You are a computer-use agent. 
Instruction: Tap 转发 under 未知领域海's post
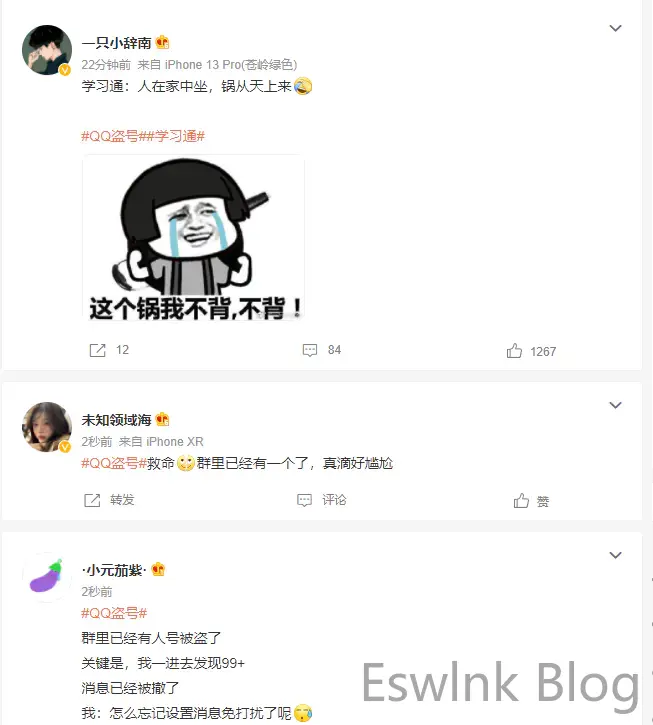[x=110, y=500]
